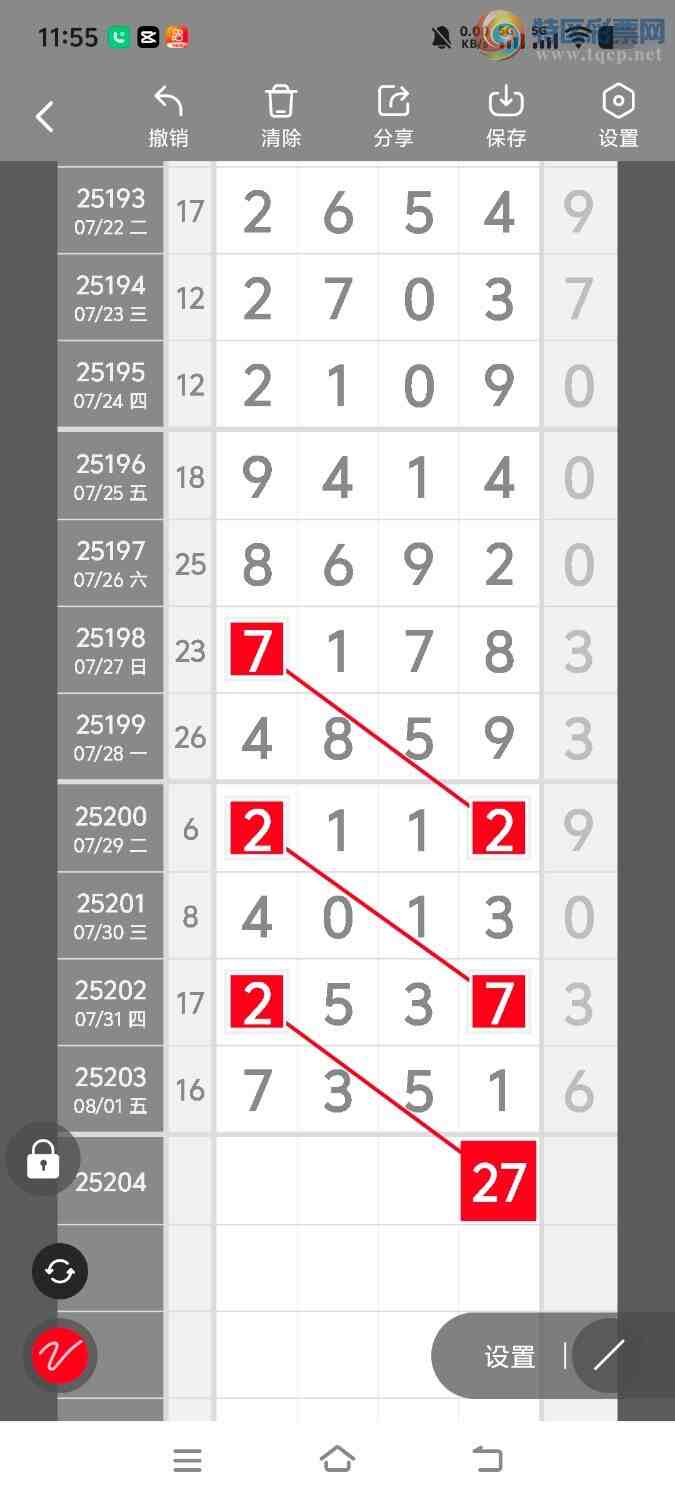Undo the last drawing with 撤销
The width and height of the screenshot is (675, 1500).
click(168, 117)
